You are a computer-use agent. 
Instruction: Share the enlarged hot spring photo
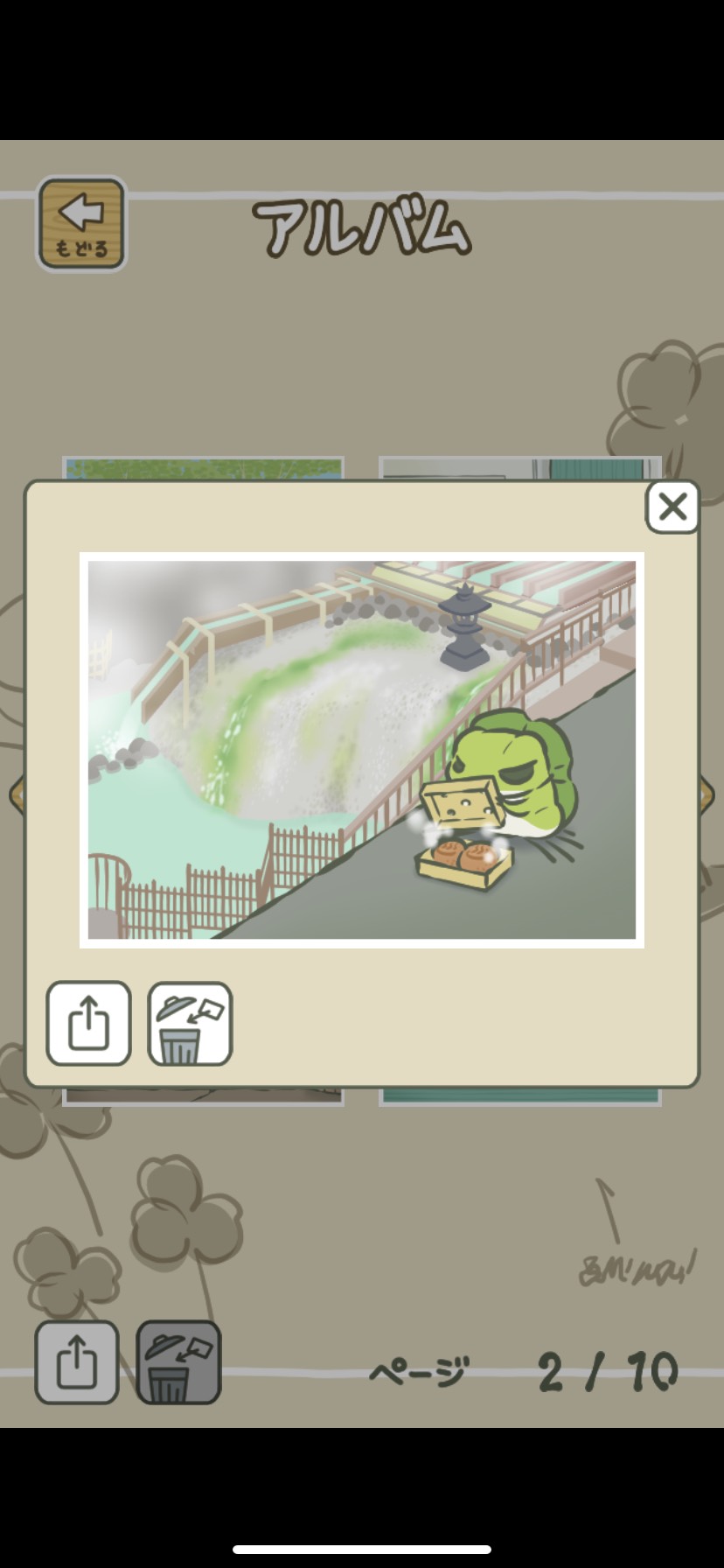(x=88, y=1023)
